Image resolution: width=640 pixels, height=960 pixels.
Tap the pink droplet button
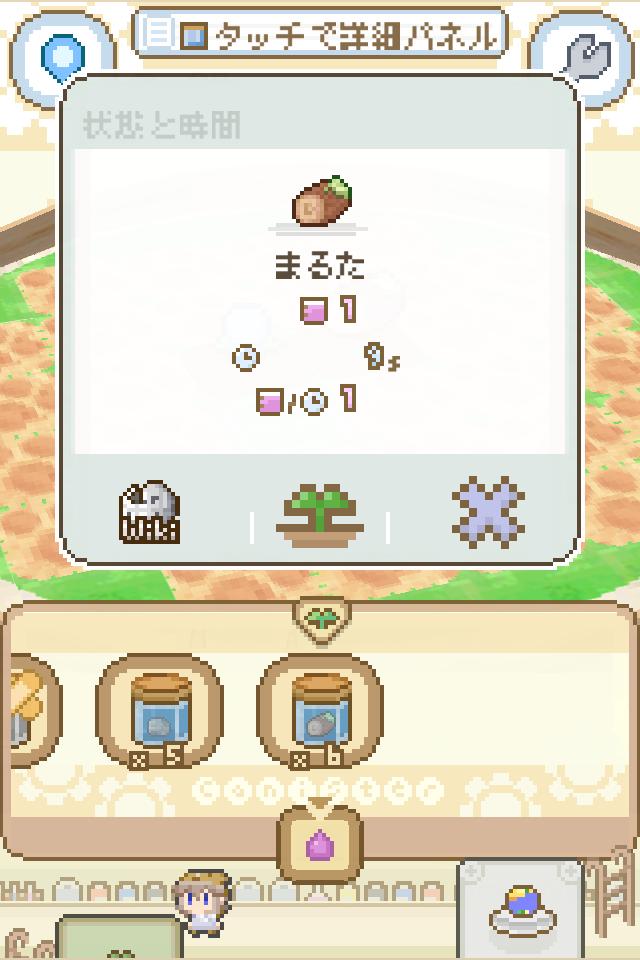click(320, 846)
